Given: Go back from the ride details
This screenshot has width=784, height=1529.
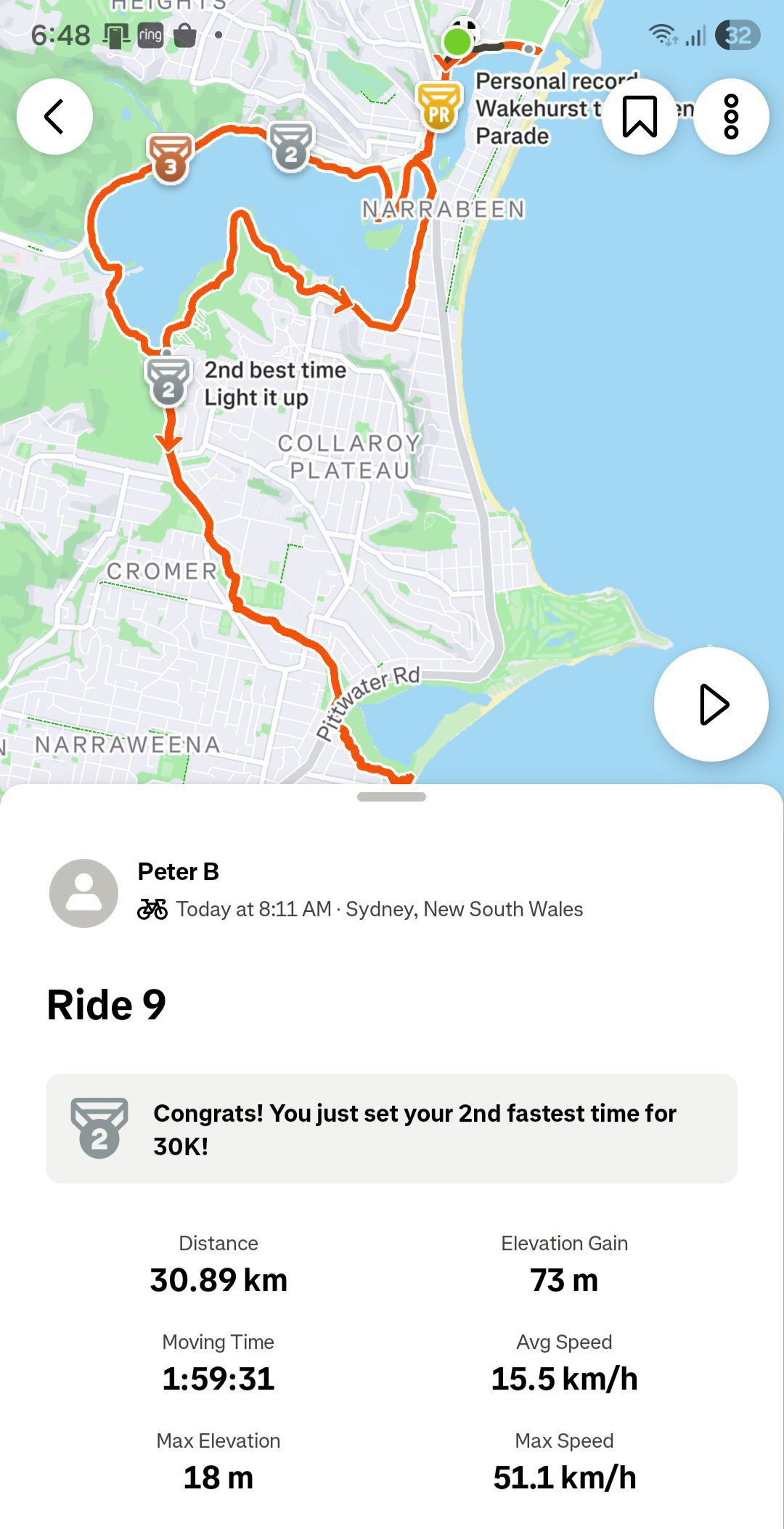Looking at the screenshot, I should pyautogui.click(x=54, y=117).
